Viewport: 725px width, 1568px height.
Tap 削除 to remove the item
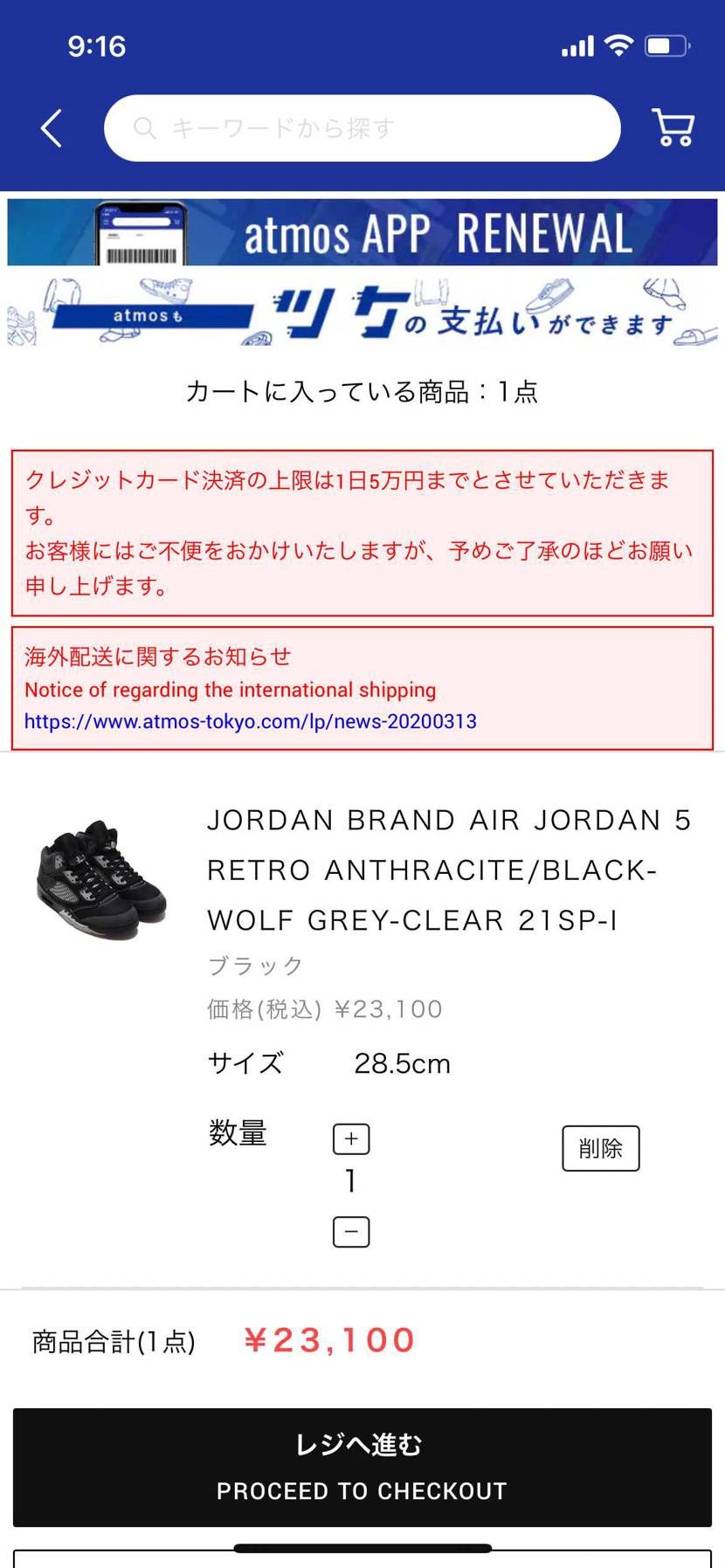[x=601, y=1149]
